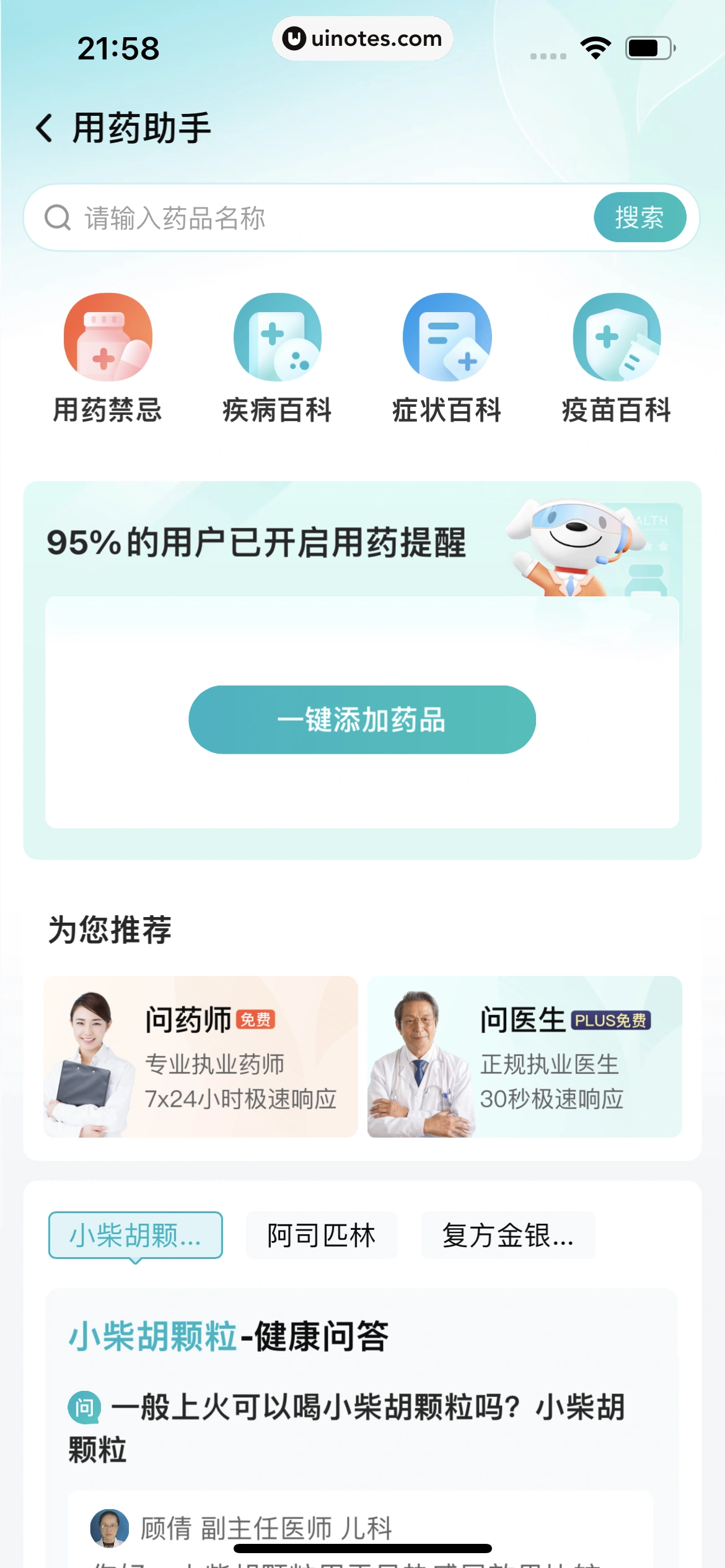
Task: Open the 疫苗百科 vaccine encyclopedia icon
Action: click(617, 338)
